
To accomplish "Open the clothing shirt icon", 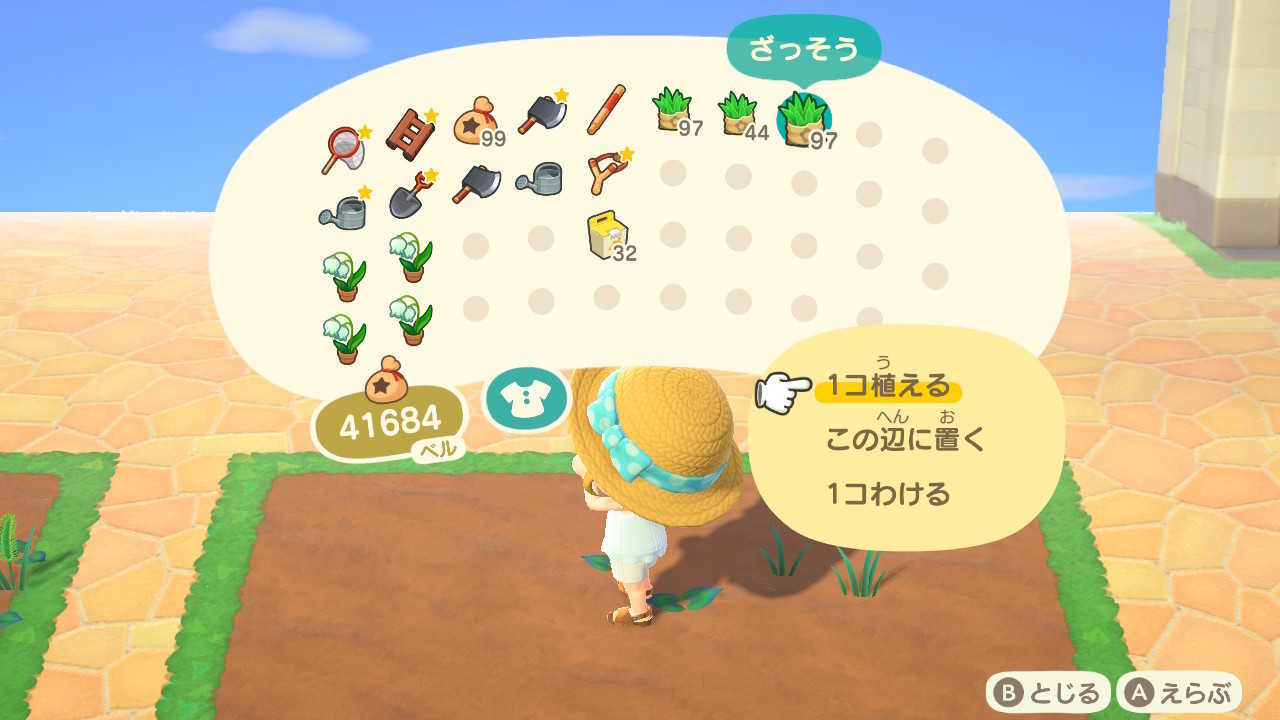I will tap(525, 399).
